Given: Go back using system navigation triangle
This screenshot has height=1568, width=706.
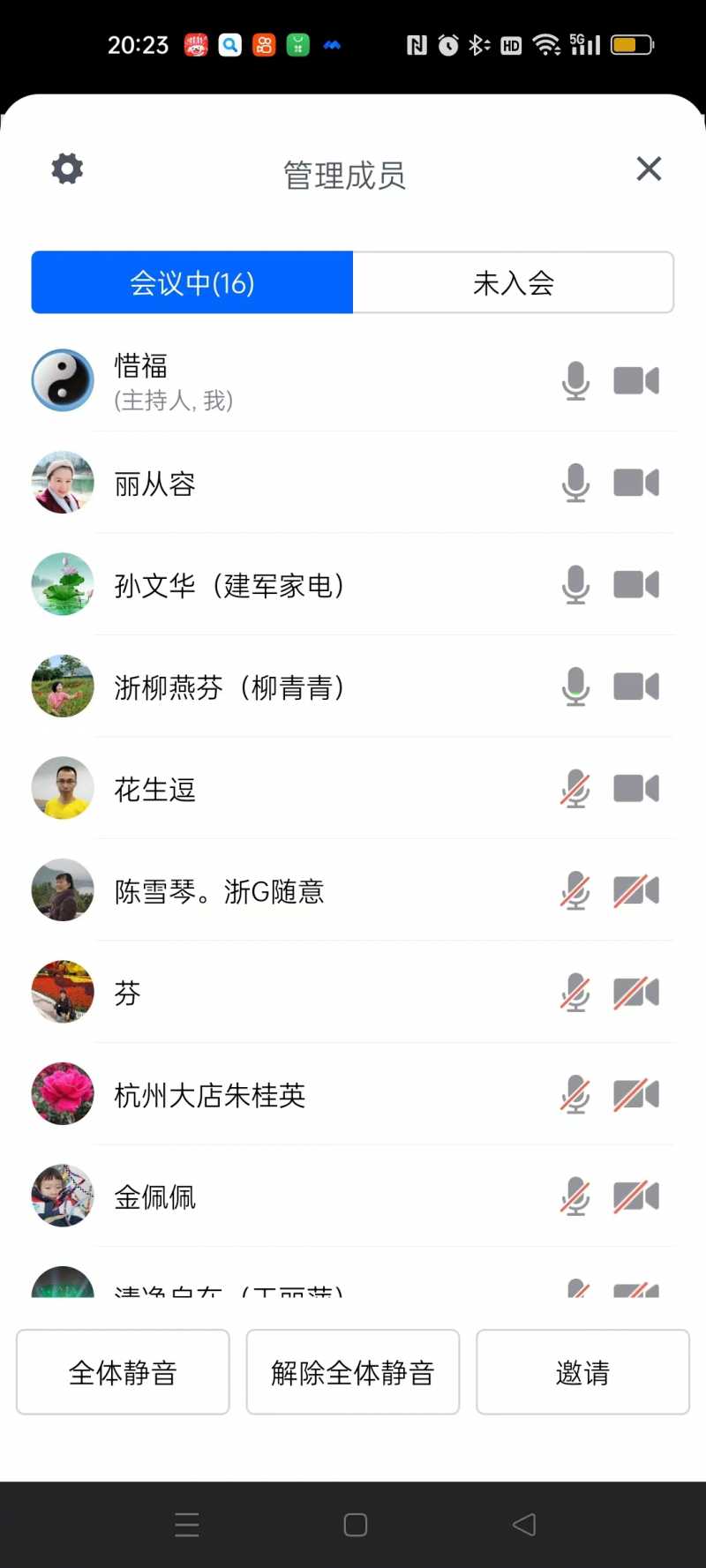Looking at the screenshot, I should (x=524, y=1524).
